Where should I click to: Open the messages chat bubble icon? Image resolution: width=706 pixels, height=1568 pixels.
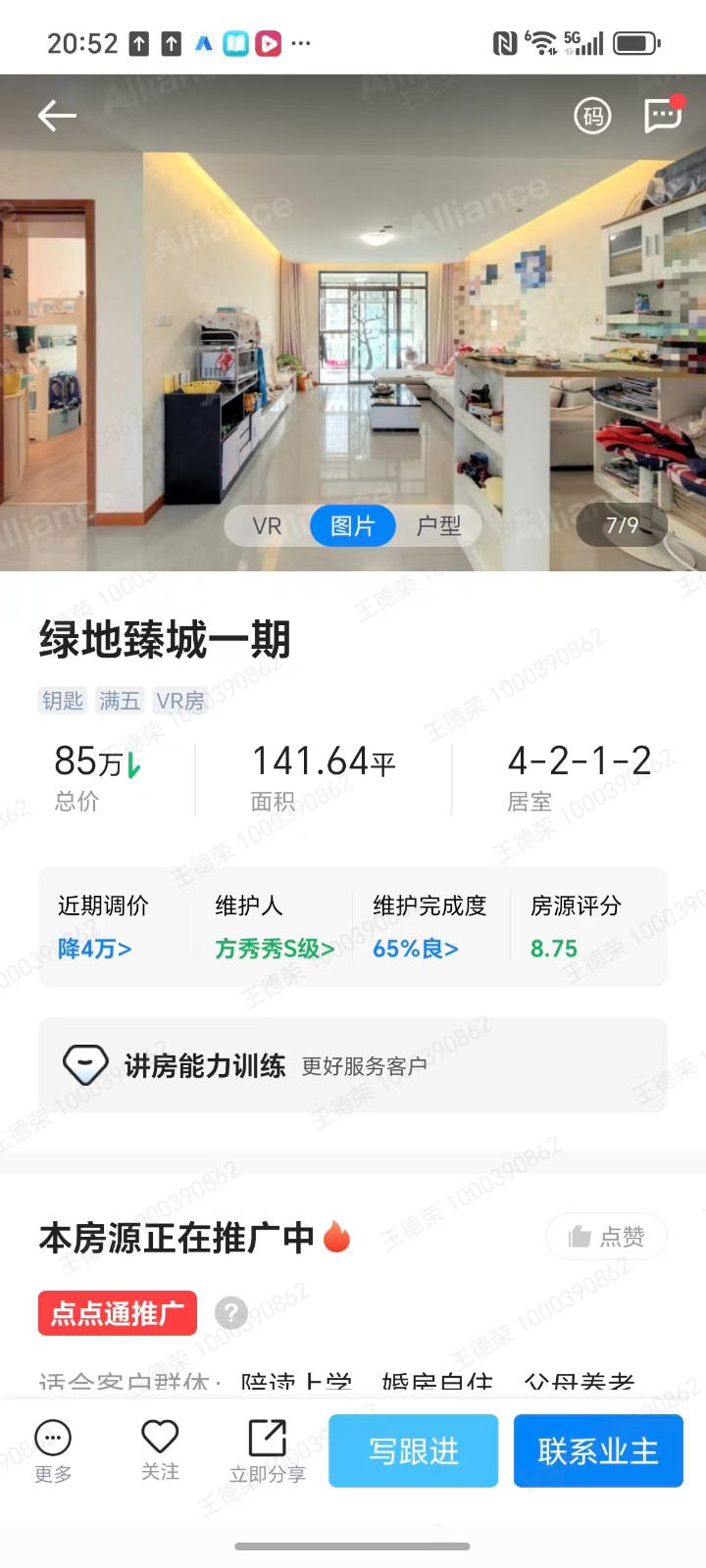point(663,116)
